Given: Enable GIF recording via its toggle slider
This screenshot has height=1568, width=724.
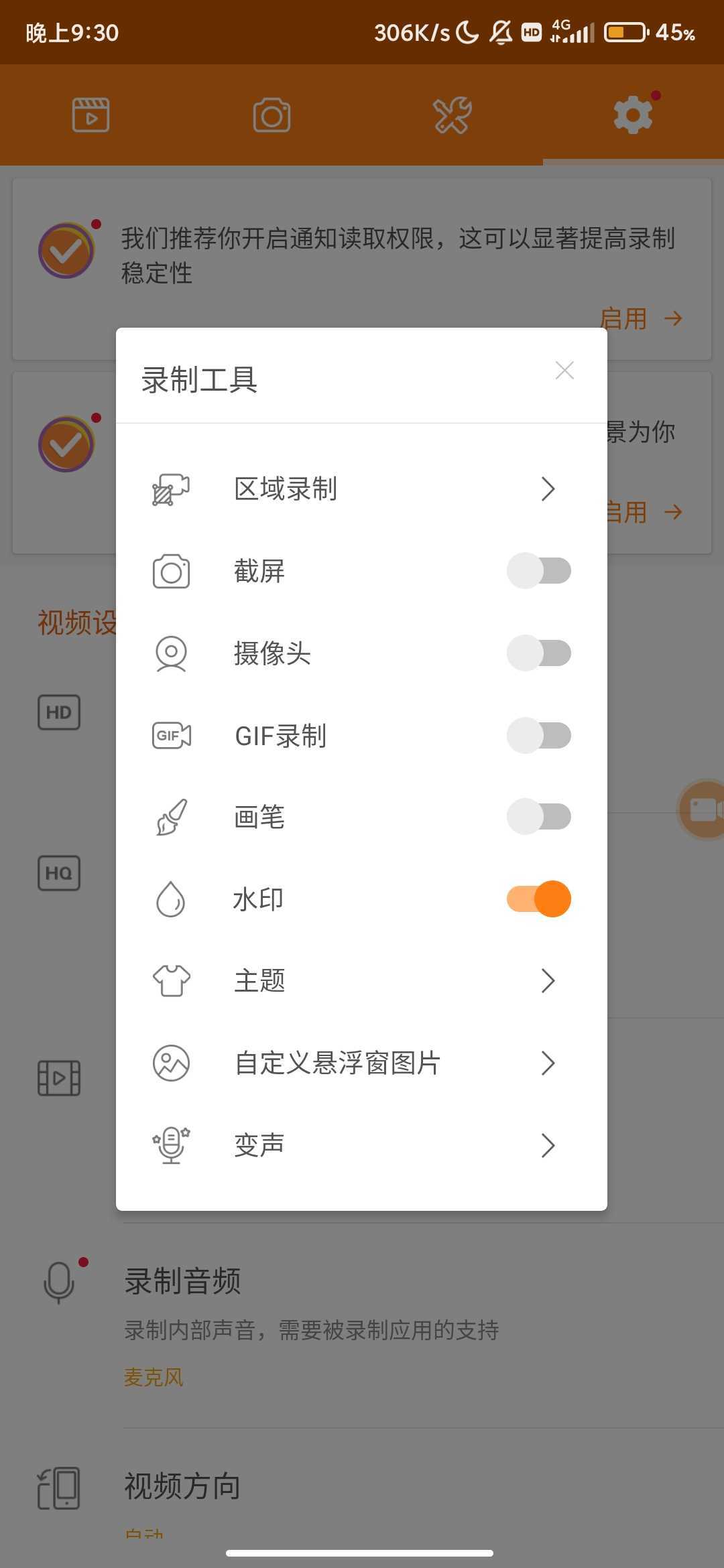Looking at the screenshot, I should (x=538, y=734).
